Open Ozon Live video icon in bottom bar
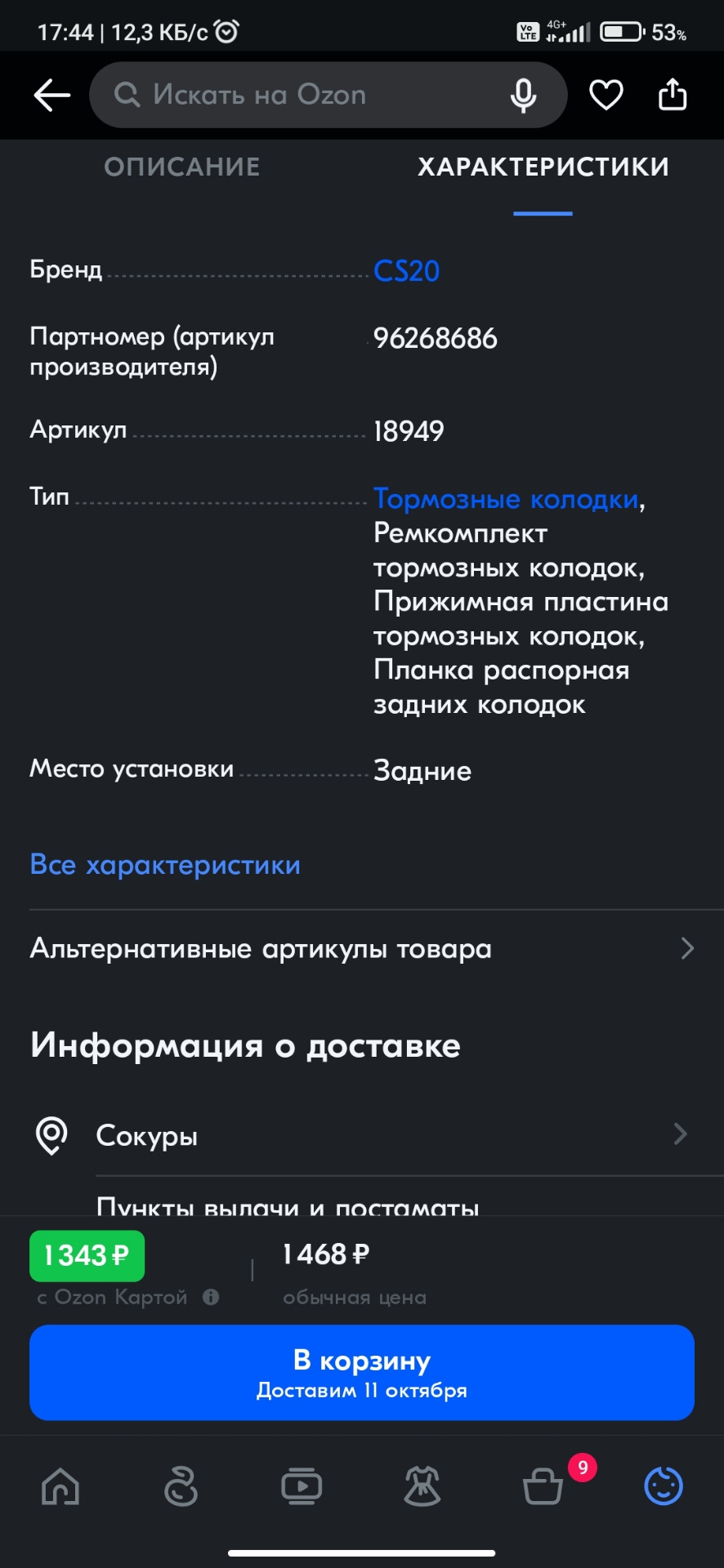The width and height of the screenshot is (724, 1568). [302, 1486]
